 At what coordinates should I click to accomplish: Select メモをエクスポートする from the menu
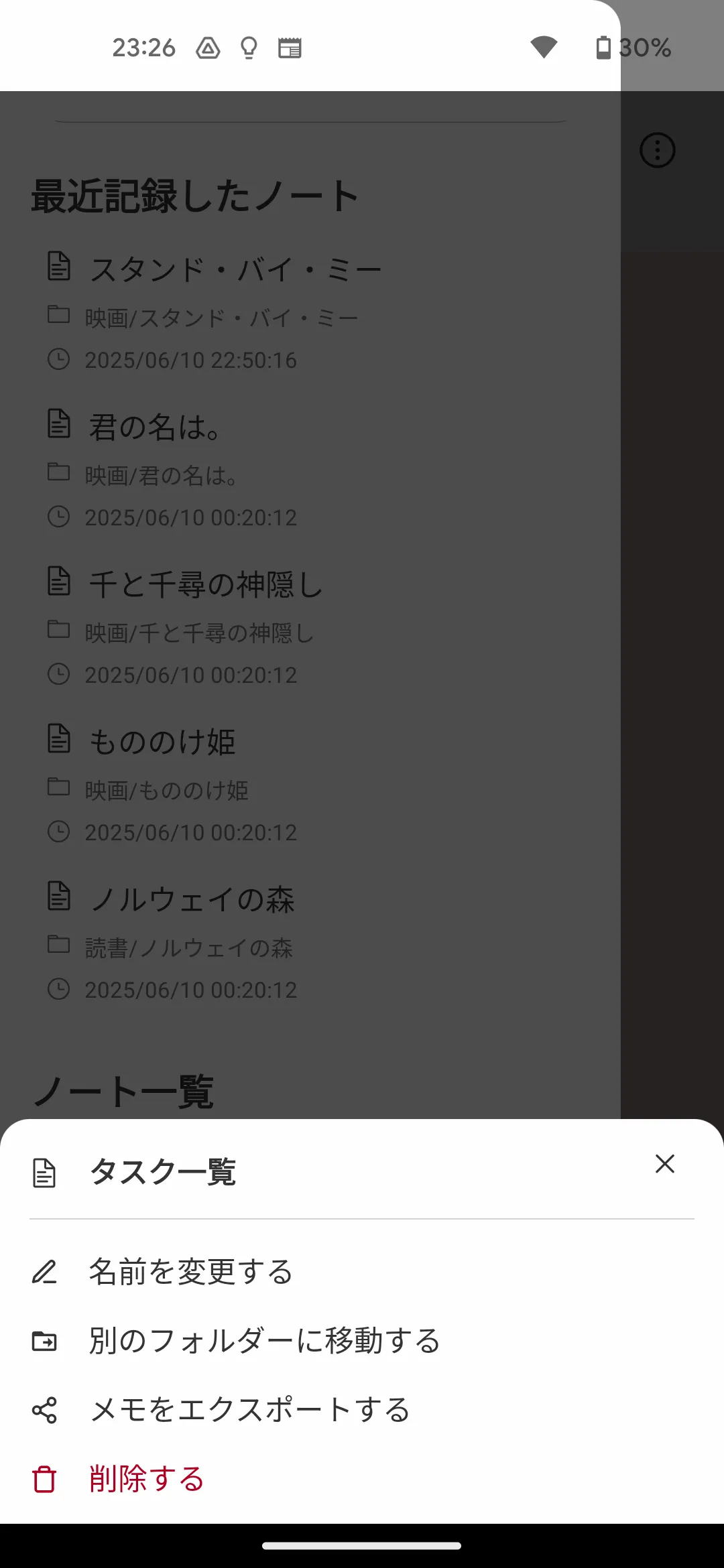(x=249, y=1409)
